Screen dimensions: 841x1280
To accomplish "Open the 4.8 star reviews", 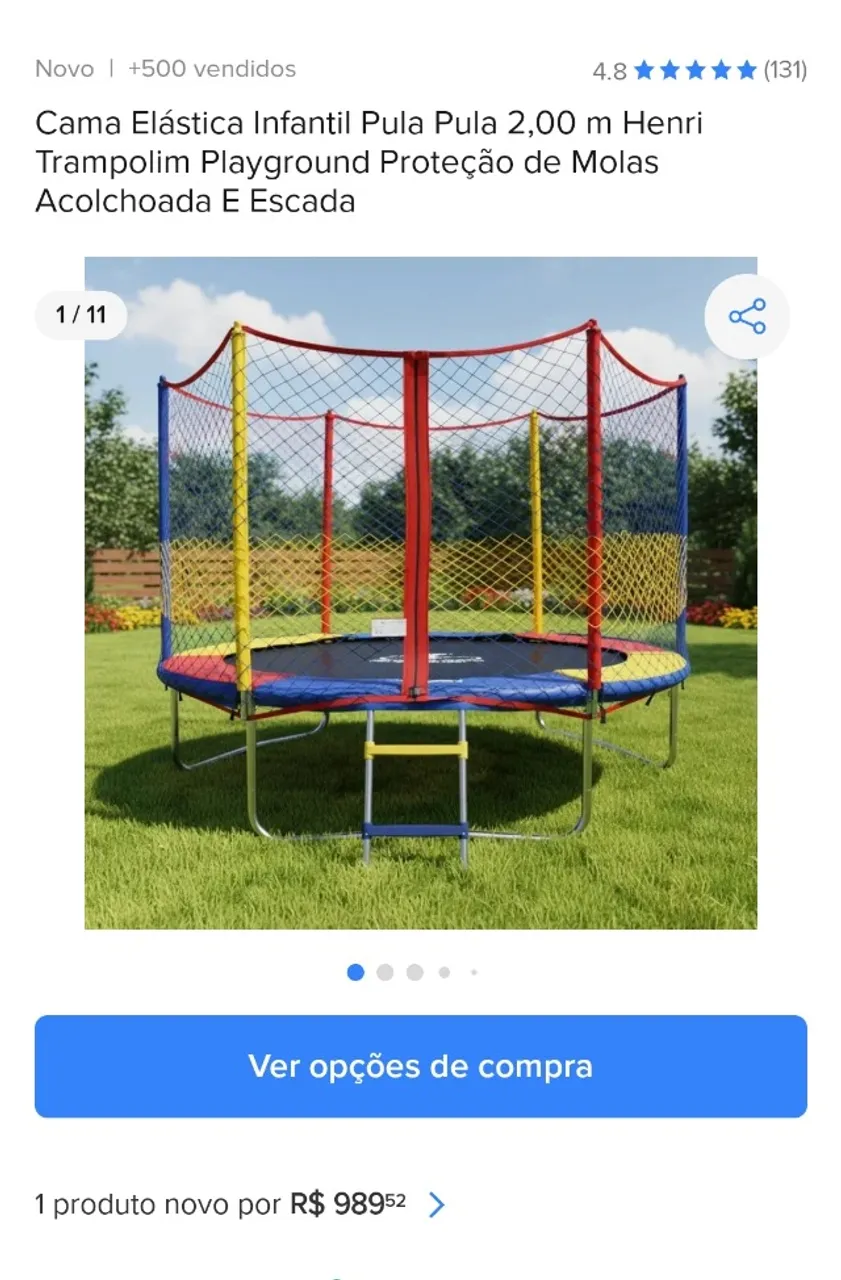I will [699, 70].
